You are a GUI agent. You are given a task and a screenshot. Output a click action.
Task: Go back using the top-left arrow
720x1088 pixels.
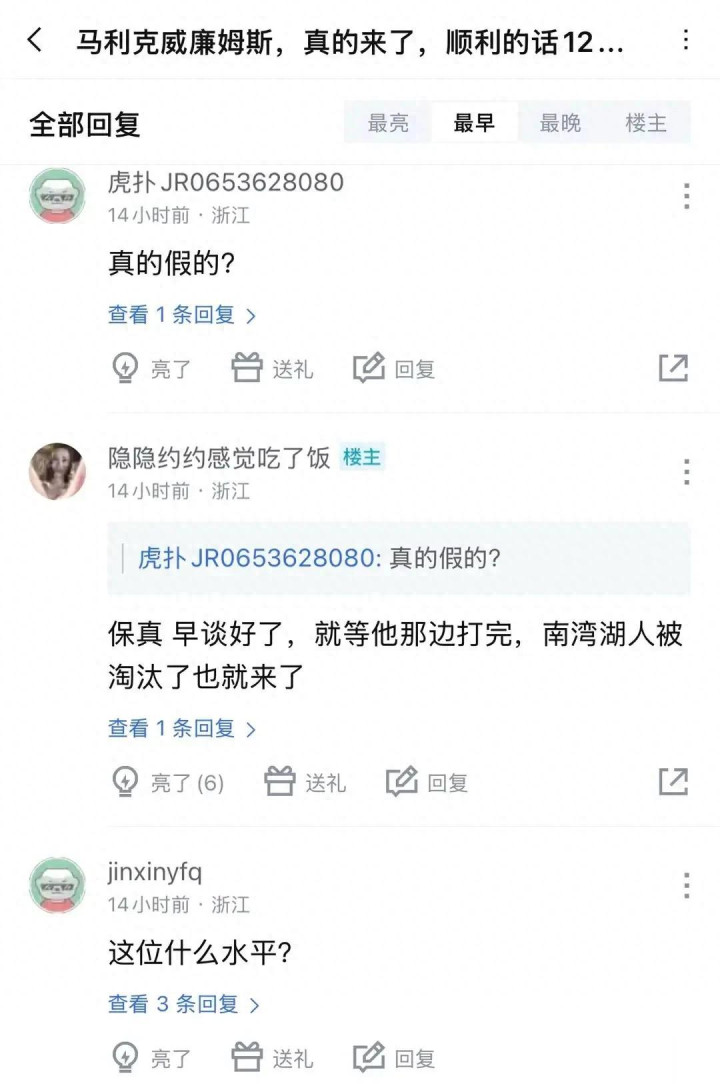tap(35, 41)
